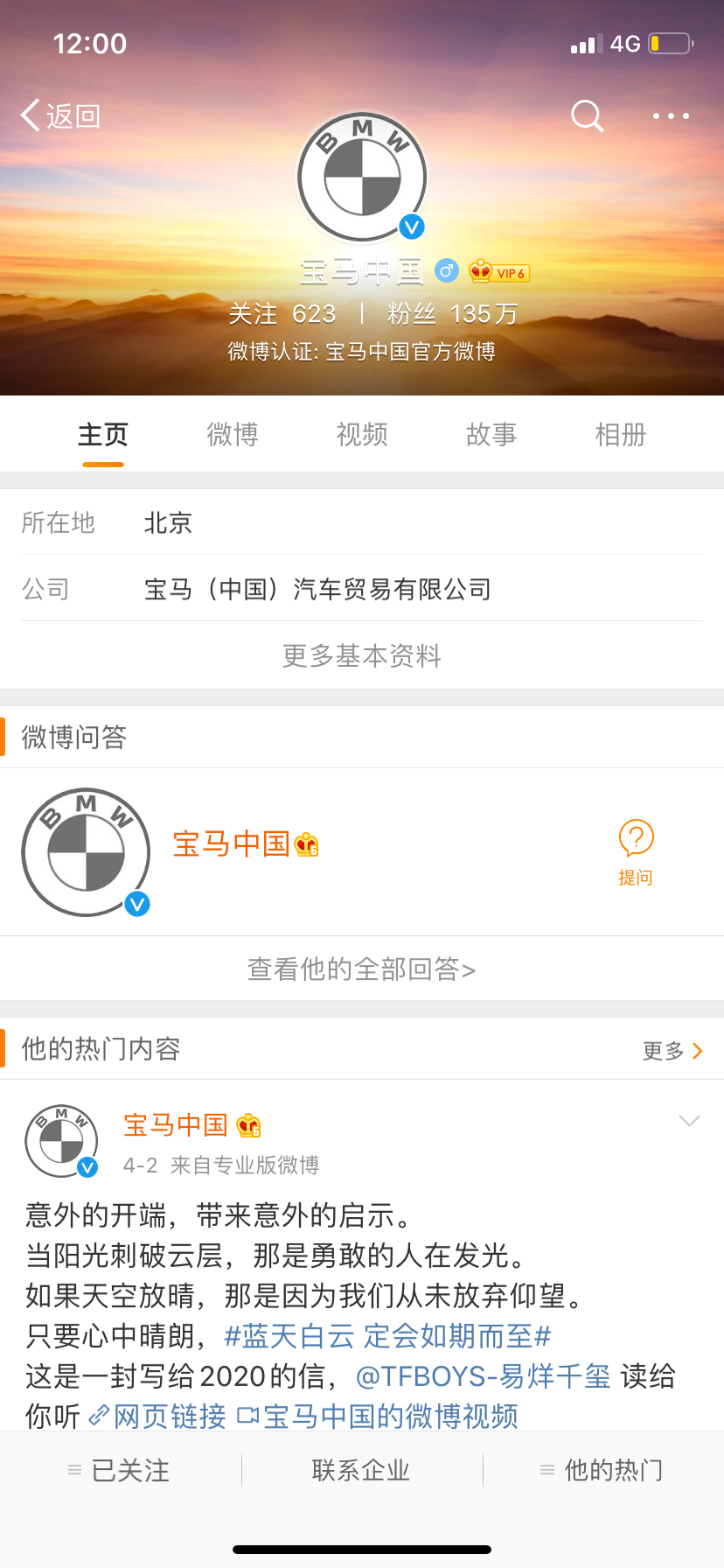
Task: Switch to the 微博 tab
Action: point(233,434)
